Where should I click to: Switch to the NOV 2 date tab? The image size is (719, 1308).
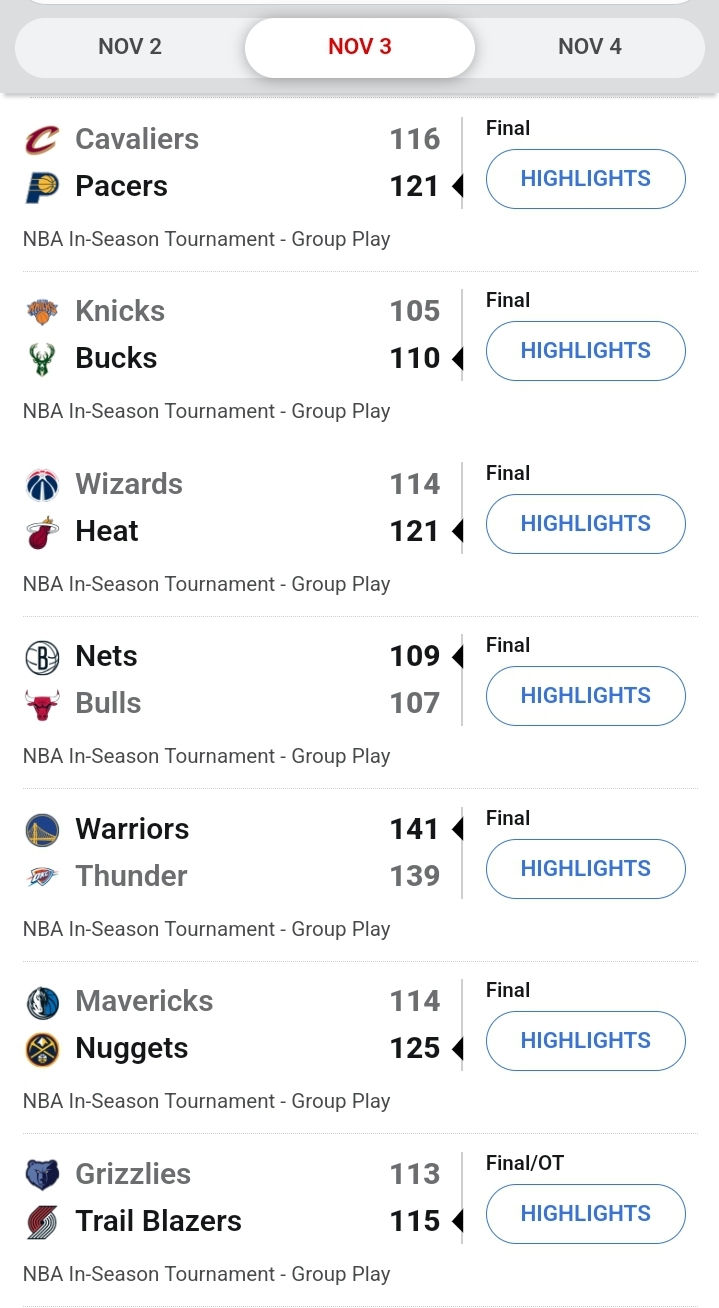click(x=130, y=47)
